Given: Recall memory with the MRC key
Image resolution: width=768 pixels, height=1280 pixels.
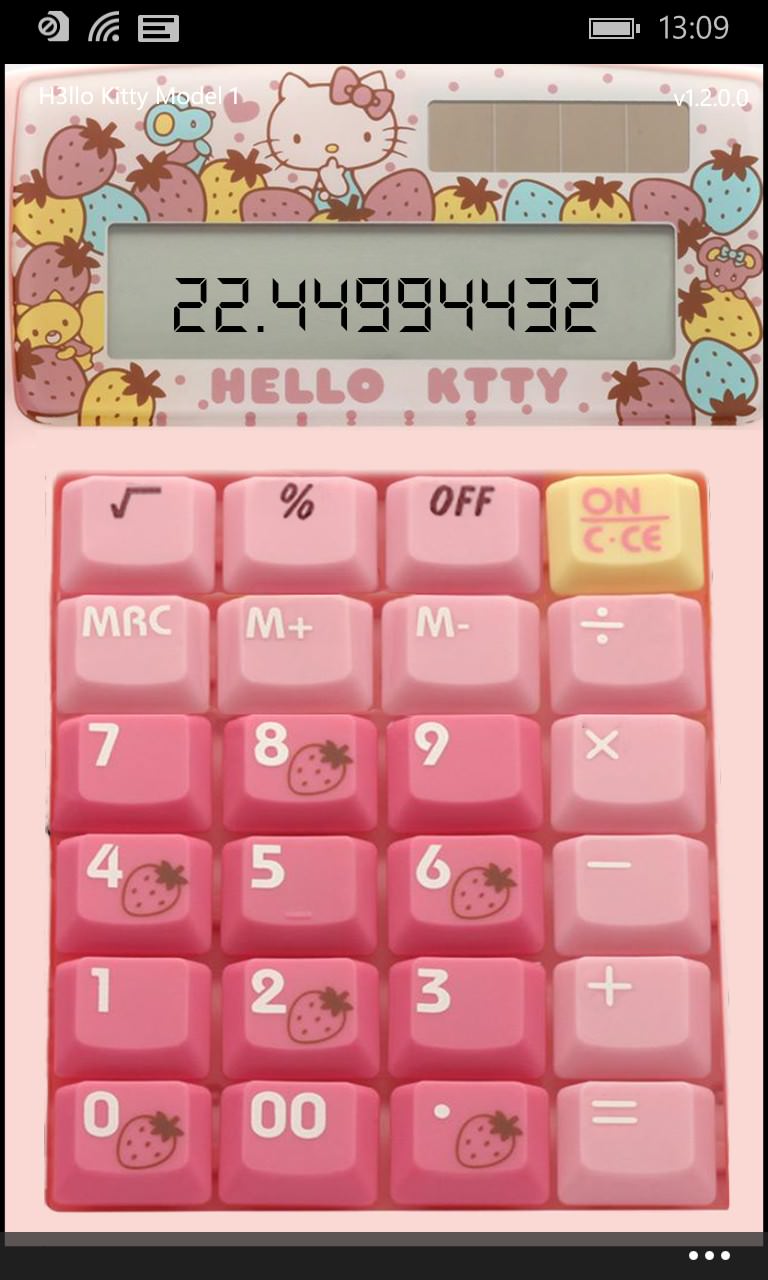Looking at the screenshot, I should coord(133,654).
